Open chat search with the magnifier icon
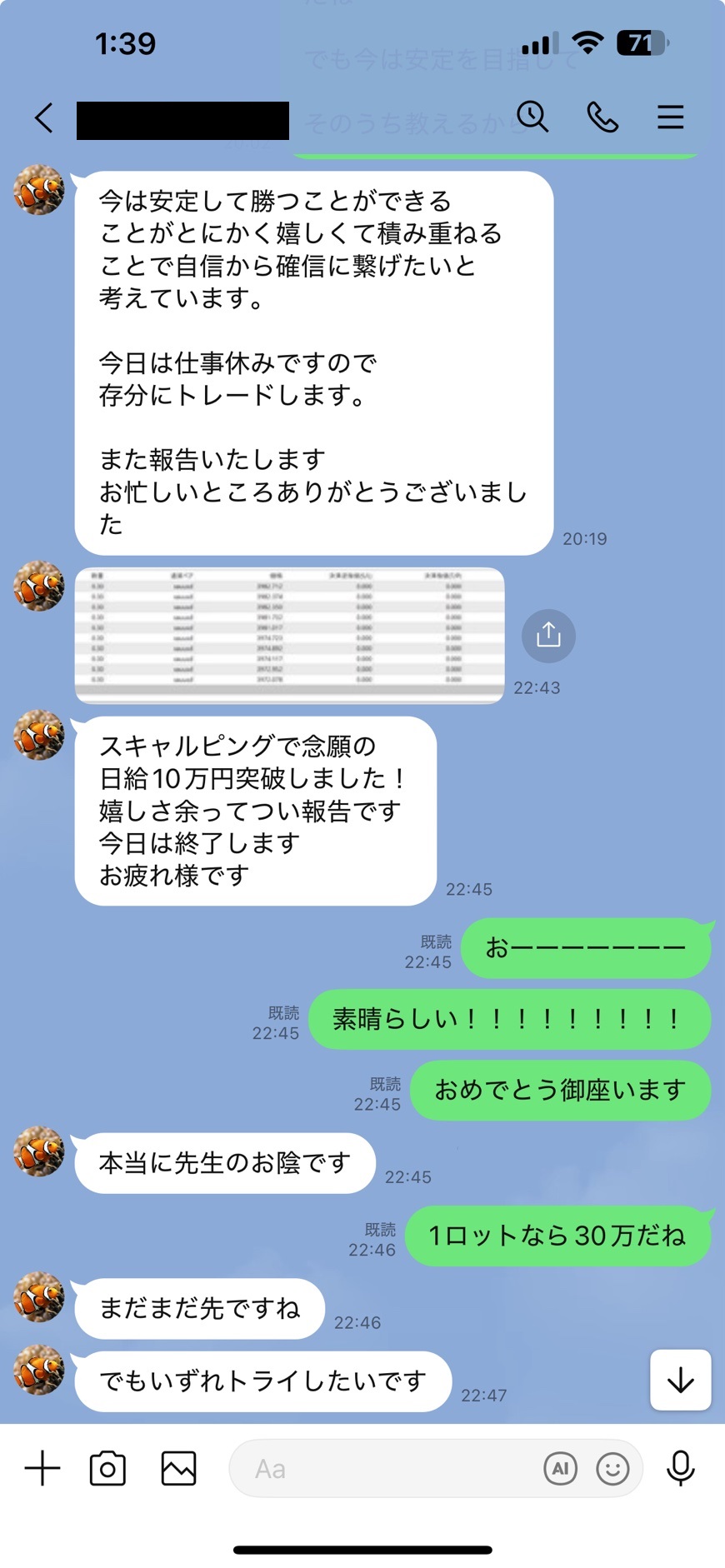 pyautogui.click(x=532, y=117)
